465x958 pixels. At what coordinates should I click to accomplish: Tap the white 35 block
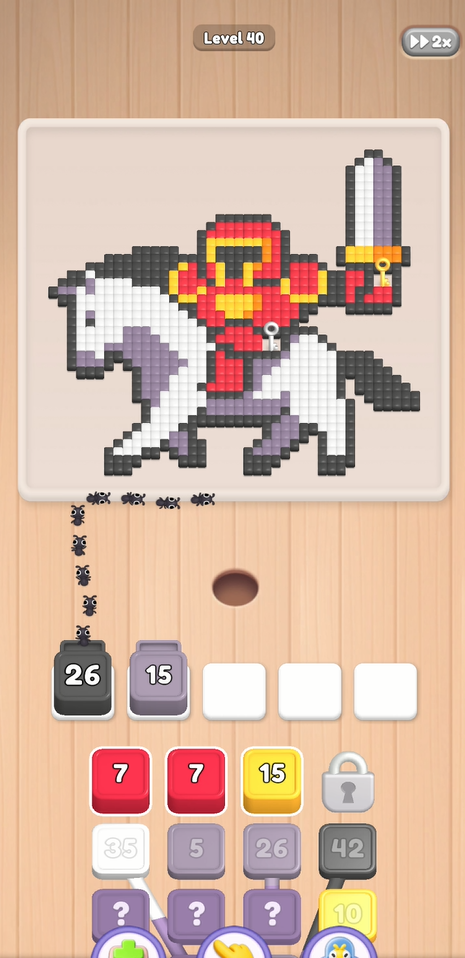tap(121, 850)
